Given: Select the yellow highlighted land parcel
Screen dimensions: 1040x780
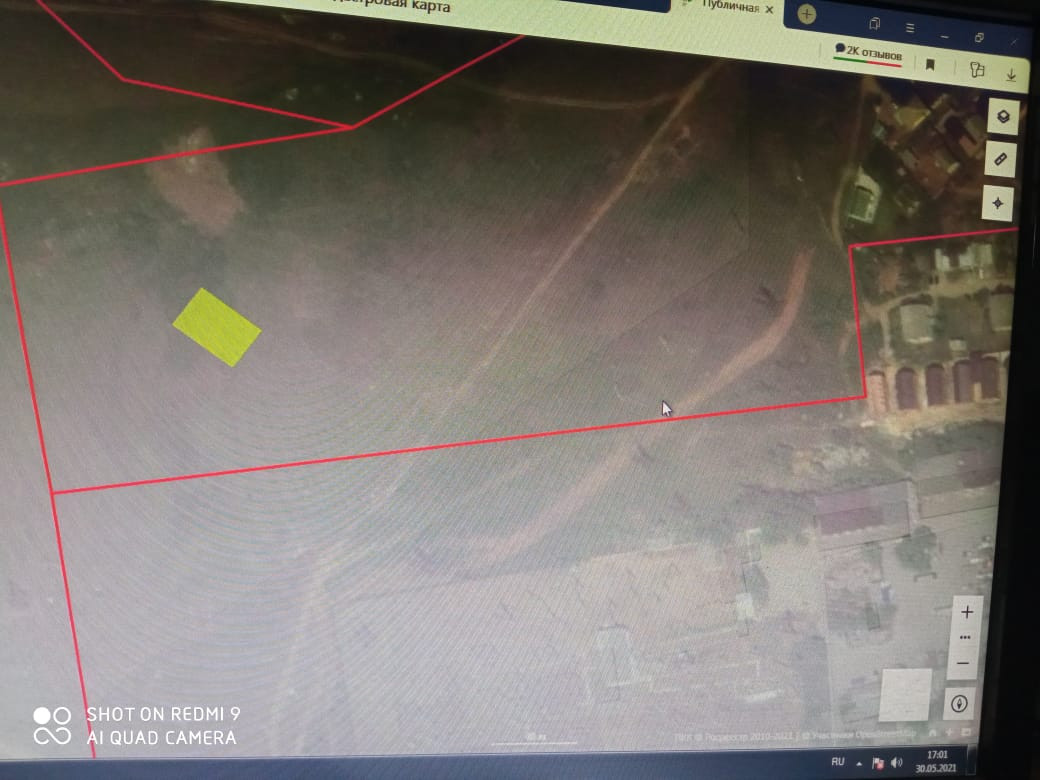Looking at the screenshot, I should click(x=217, y=327).
